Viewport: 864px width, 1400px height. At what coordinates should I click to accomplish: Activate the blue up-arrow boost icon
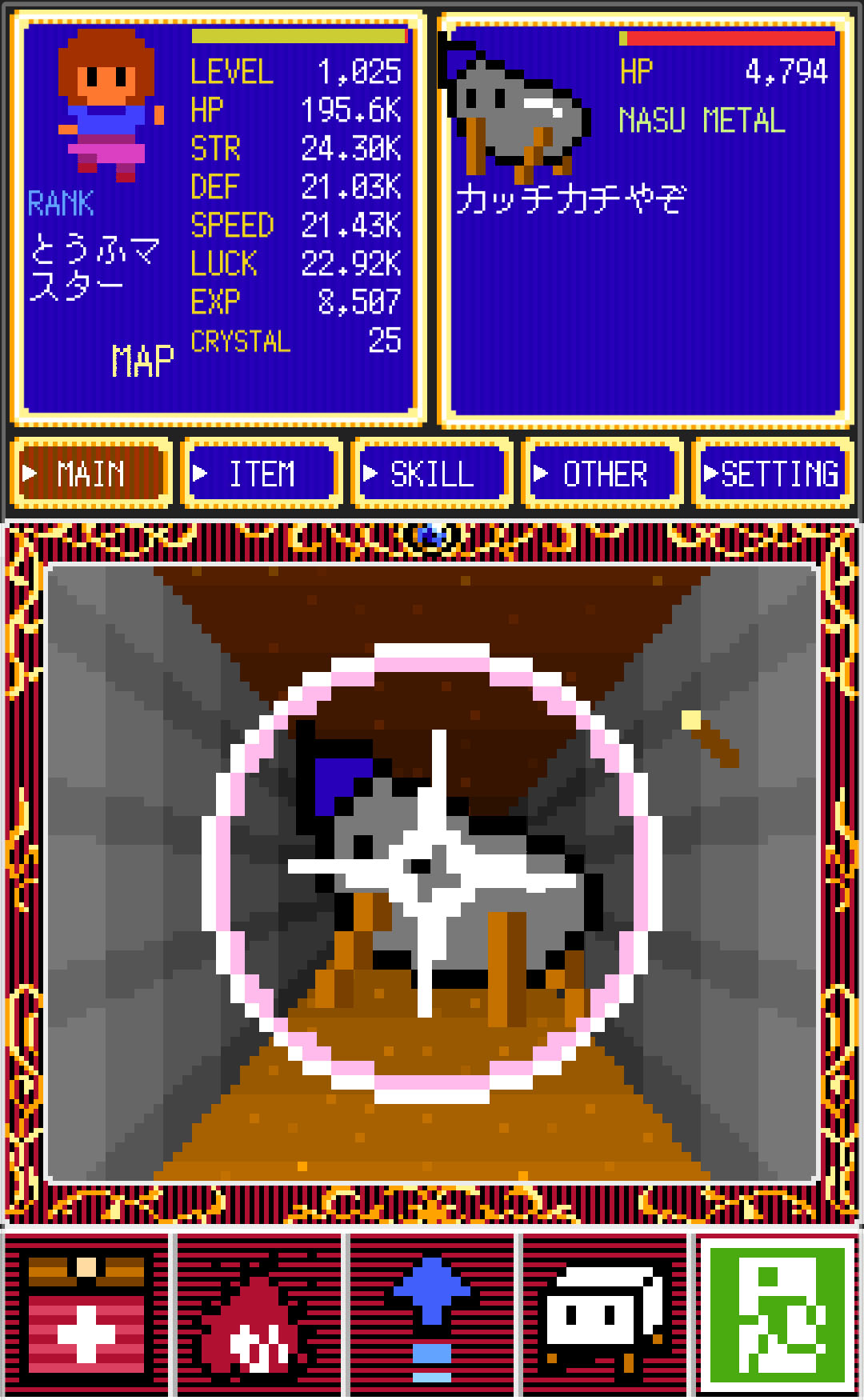pyautogui.click(x=432, y=1316)
